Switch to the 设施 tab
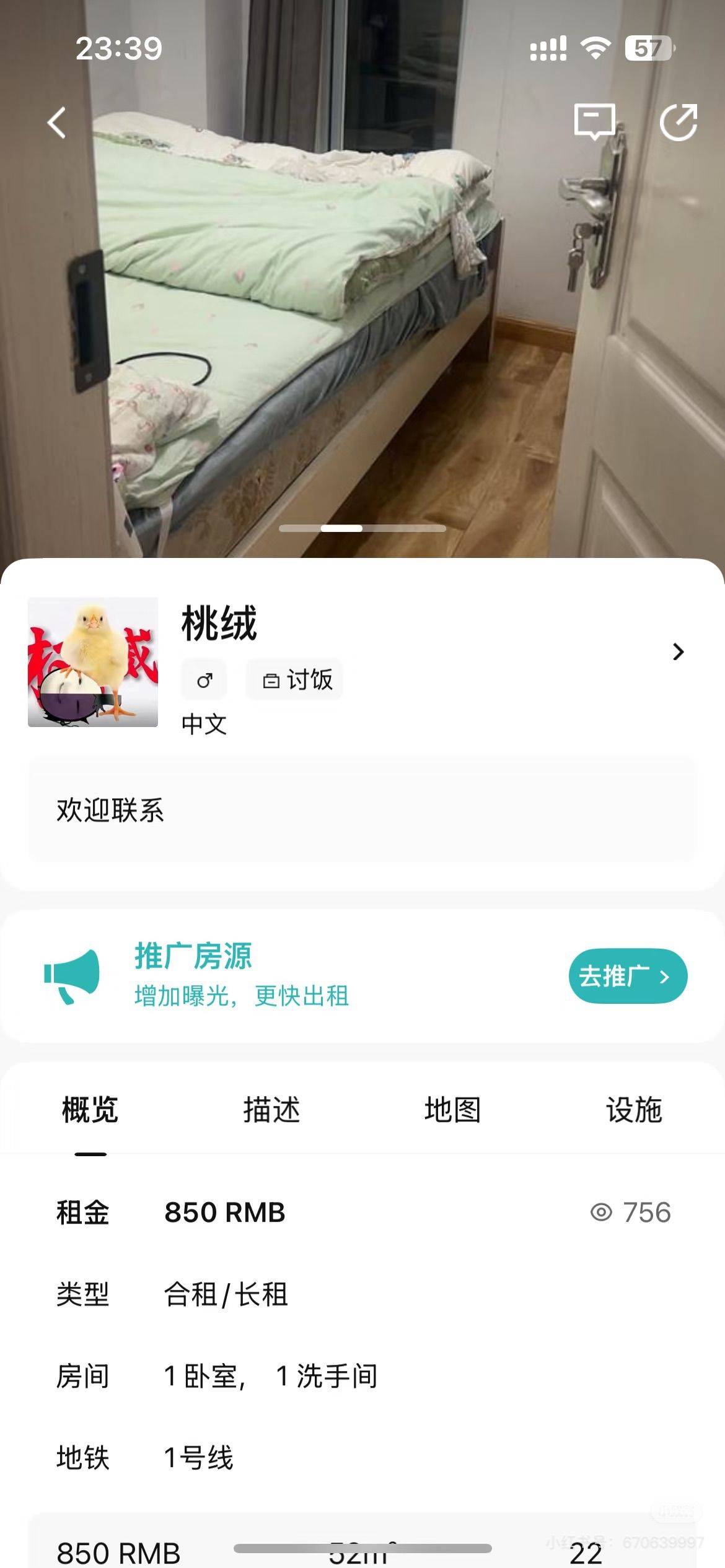The height and width of the screenshot is (1568, 725). (634, 1109)
